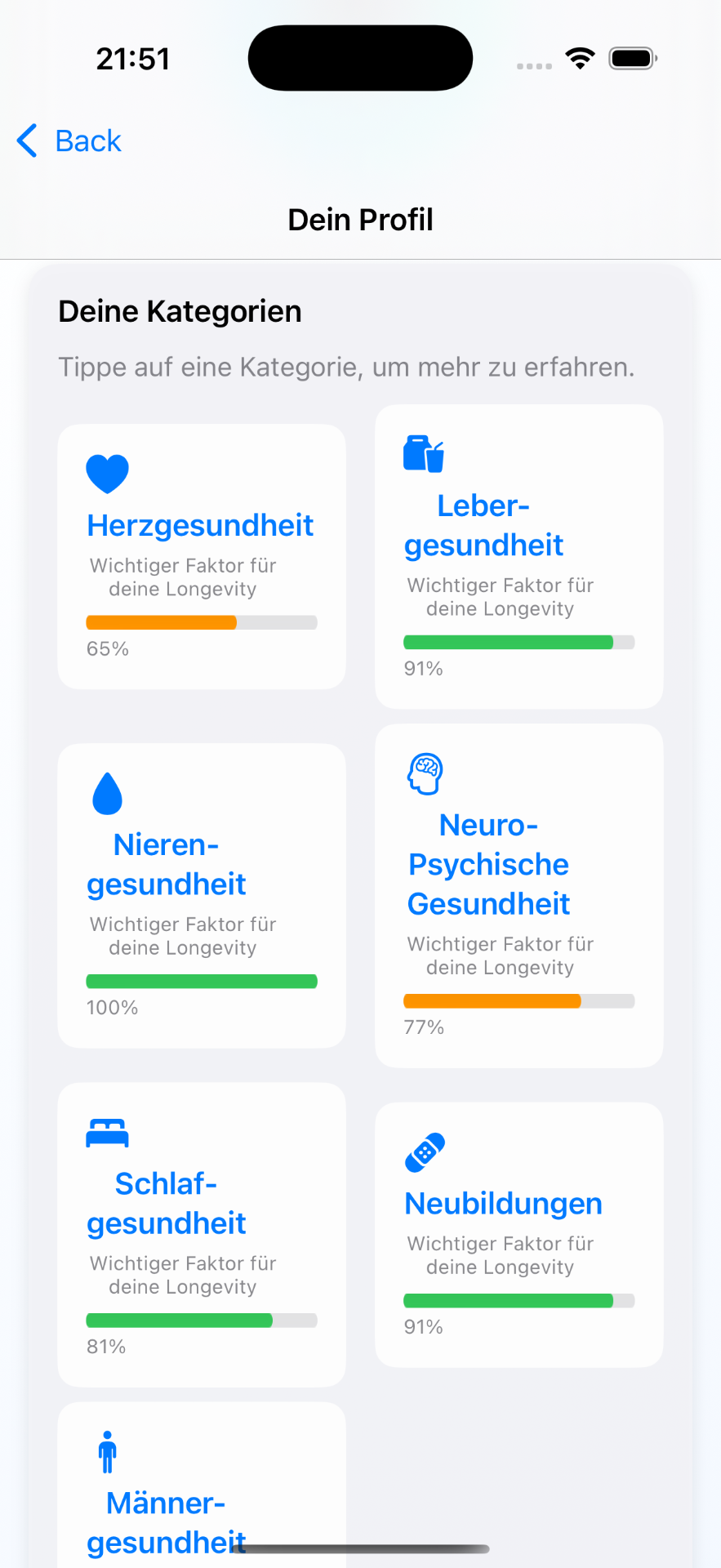The image size is (721, 1568).
Task: Click the bed icon above Schlaf-gesundheit
Action: click(x=107, y=1133)
